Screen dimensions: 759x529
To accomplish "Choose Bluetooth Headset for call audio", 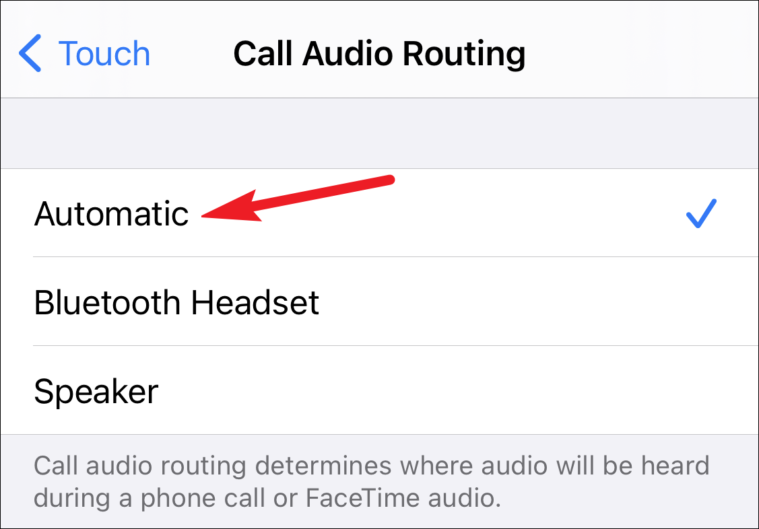I will coord(177,302).
